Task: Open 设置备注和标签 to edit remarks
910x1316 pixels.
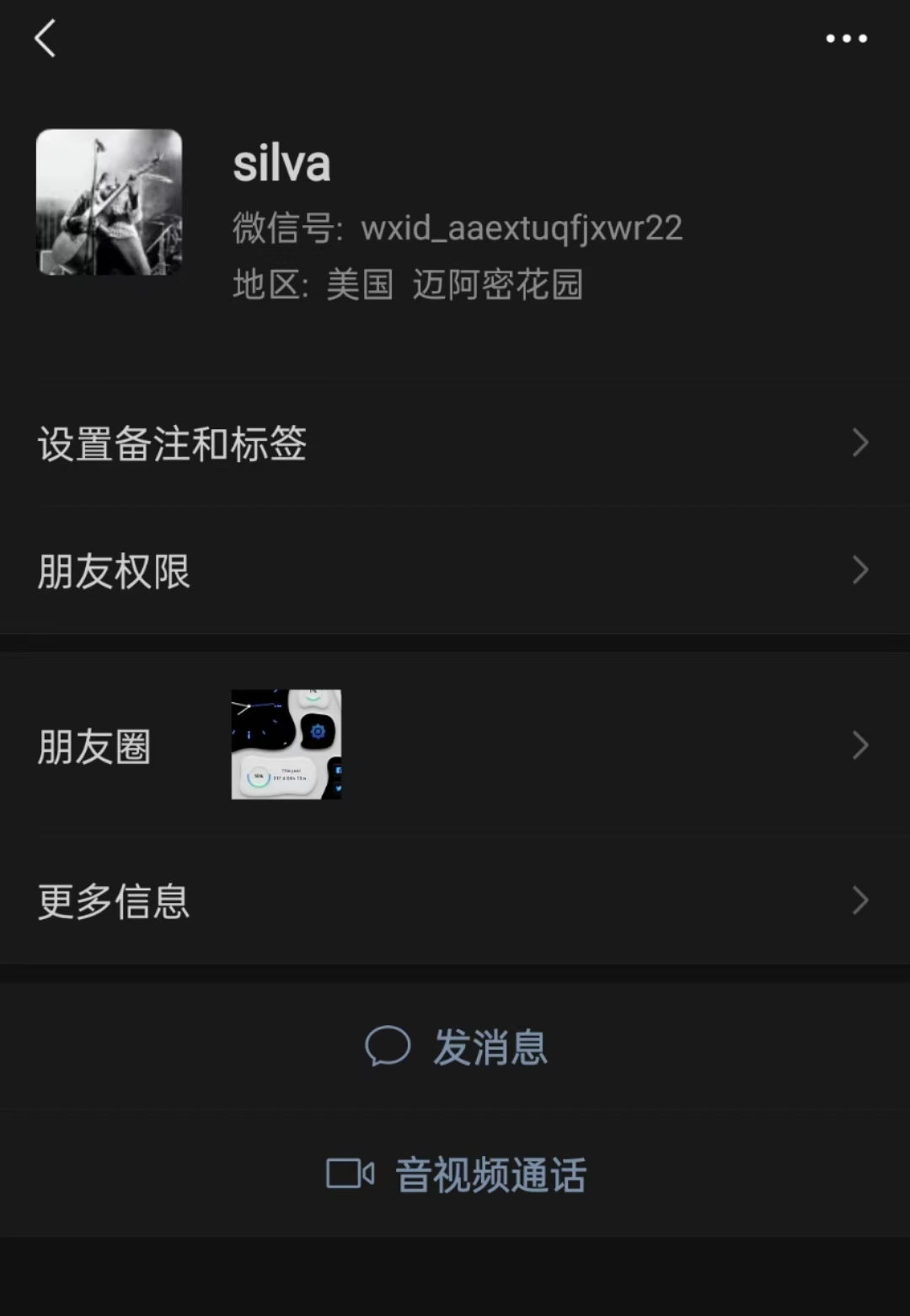Action: click(172, 443)
